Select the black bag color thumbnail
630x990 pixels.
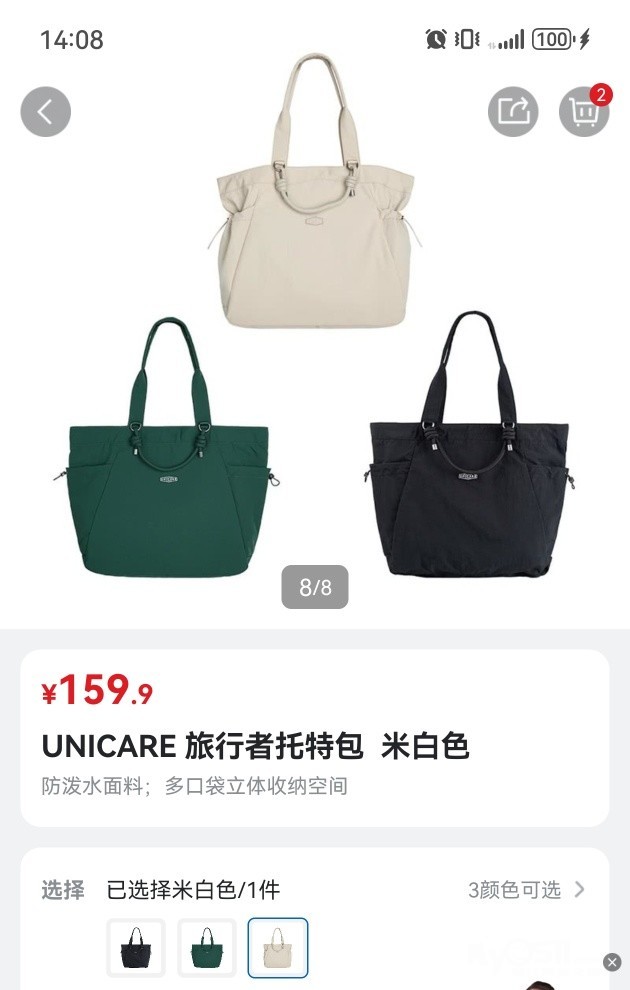[x=136, y=947]
